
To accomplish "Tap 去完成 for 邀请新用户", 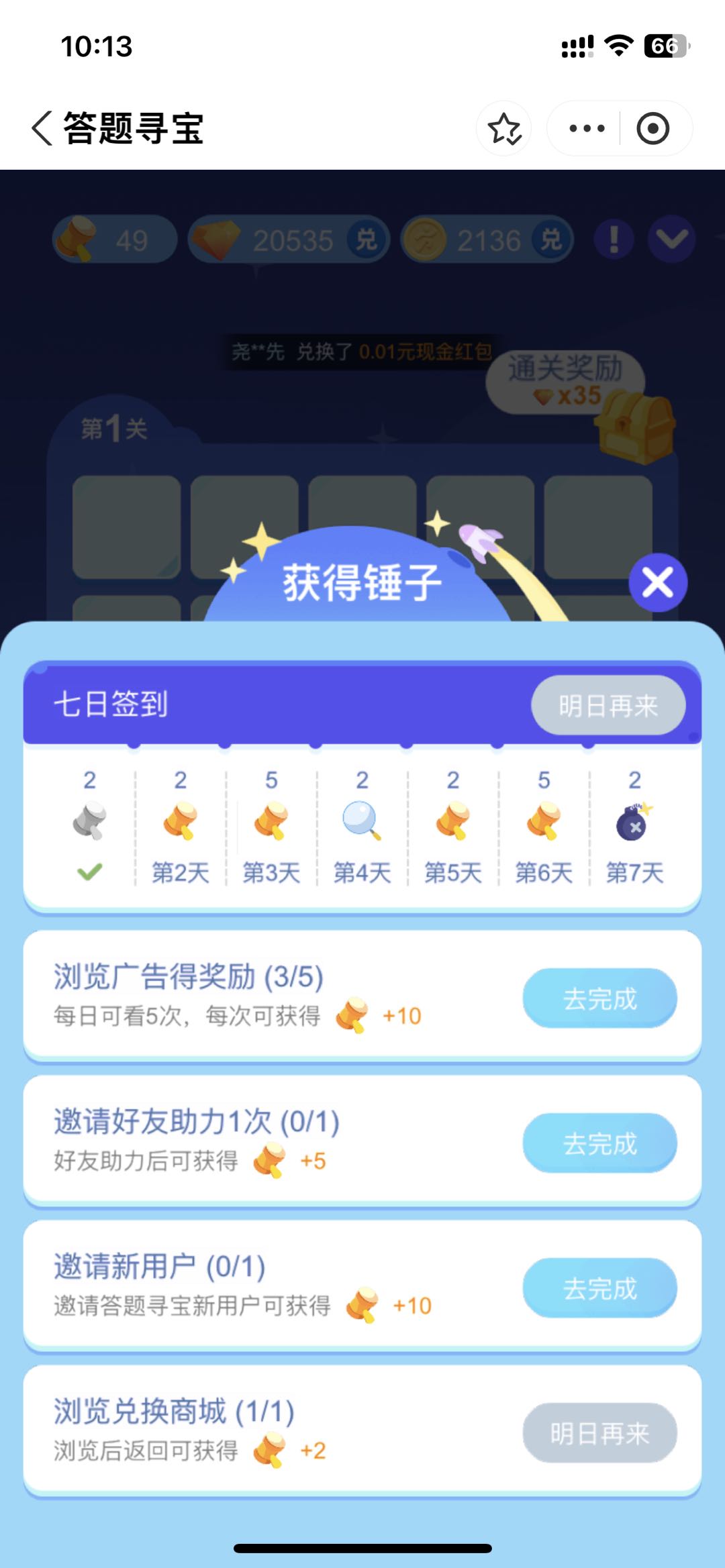I will pyautogui.click(x=599, y=1288).
